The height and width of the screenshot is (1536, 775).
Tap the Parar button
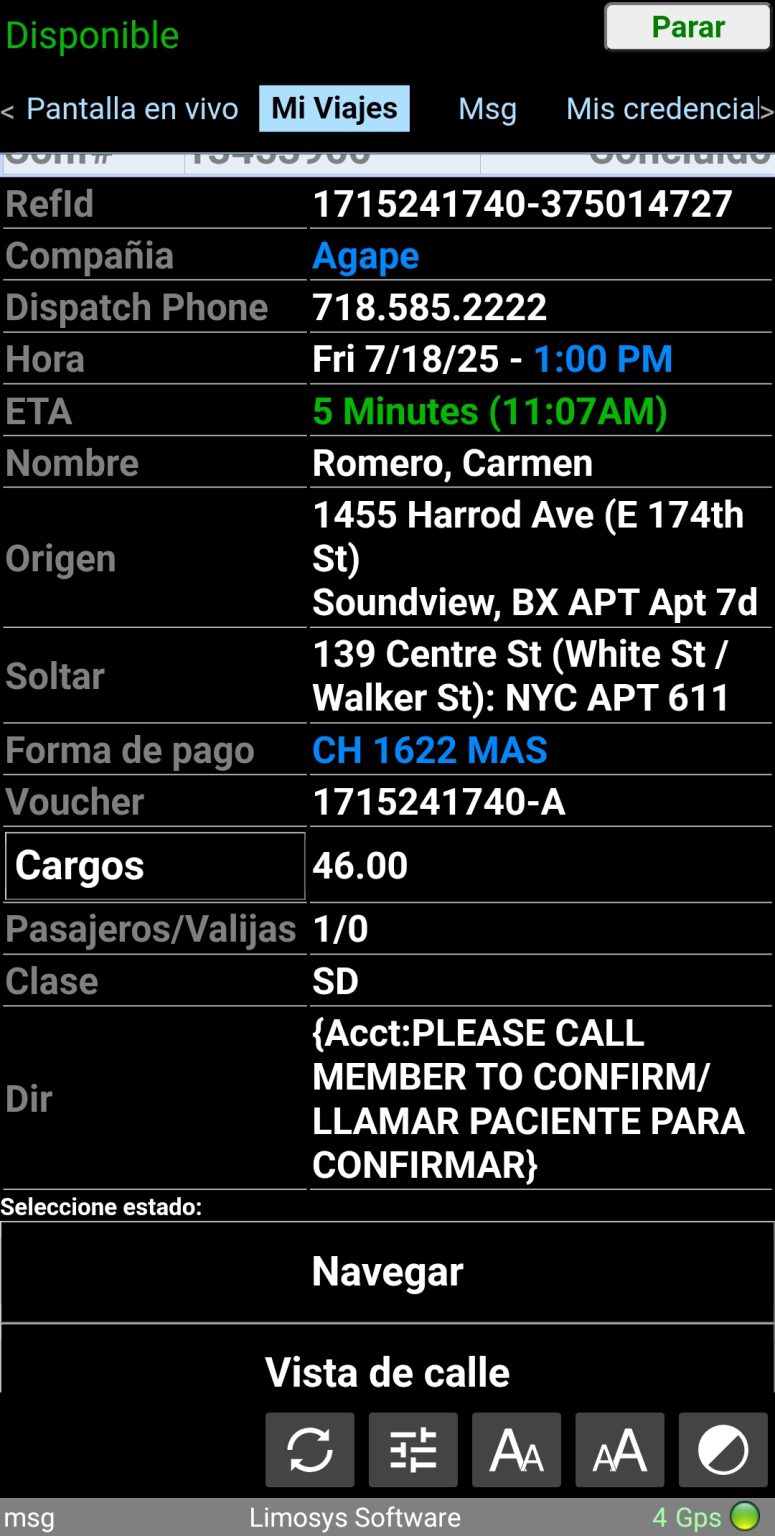pos(687,27)
